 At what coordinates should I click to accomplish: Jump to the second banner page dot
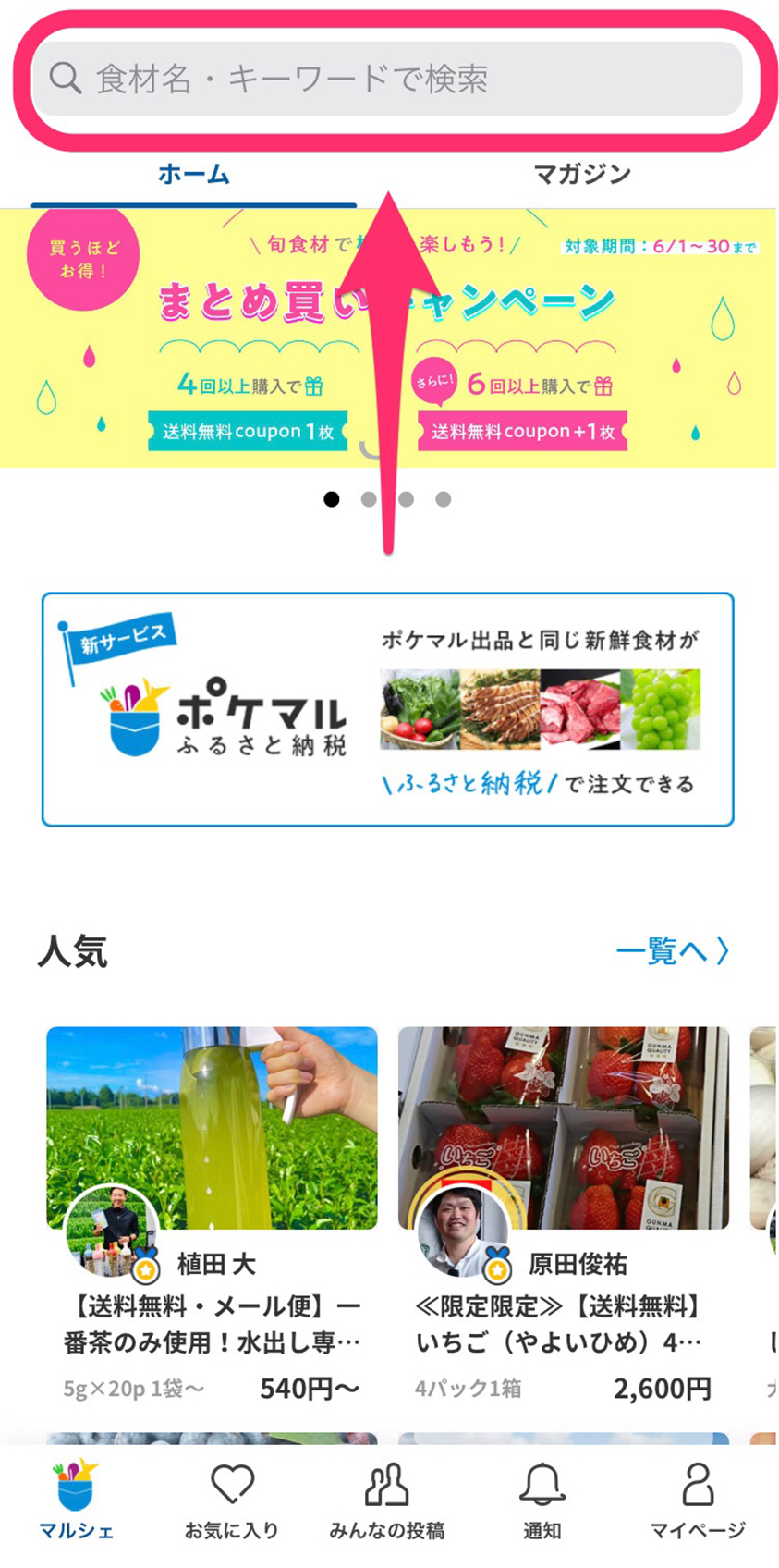click(369, 499)
